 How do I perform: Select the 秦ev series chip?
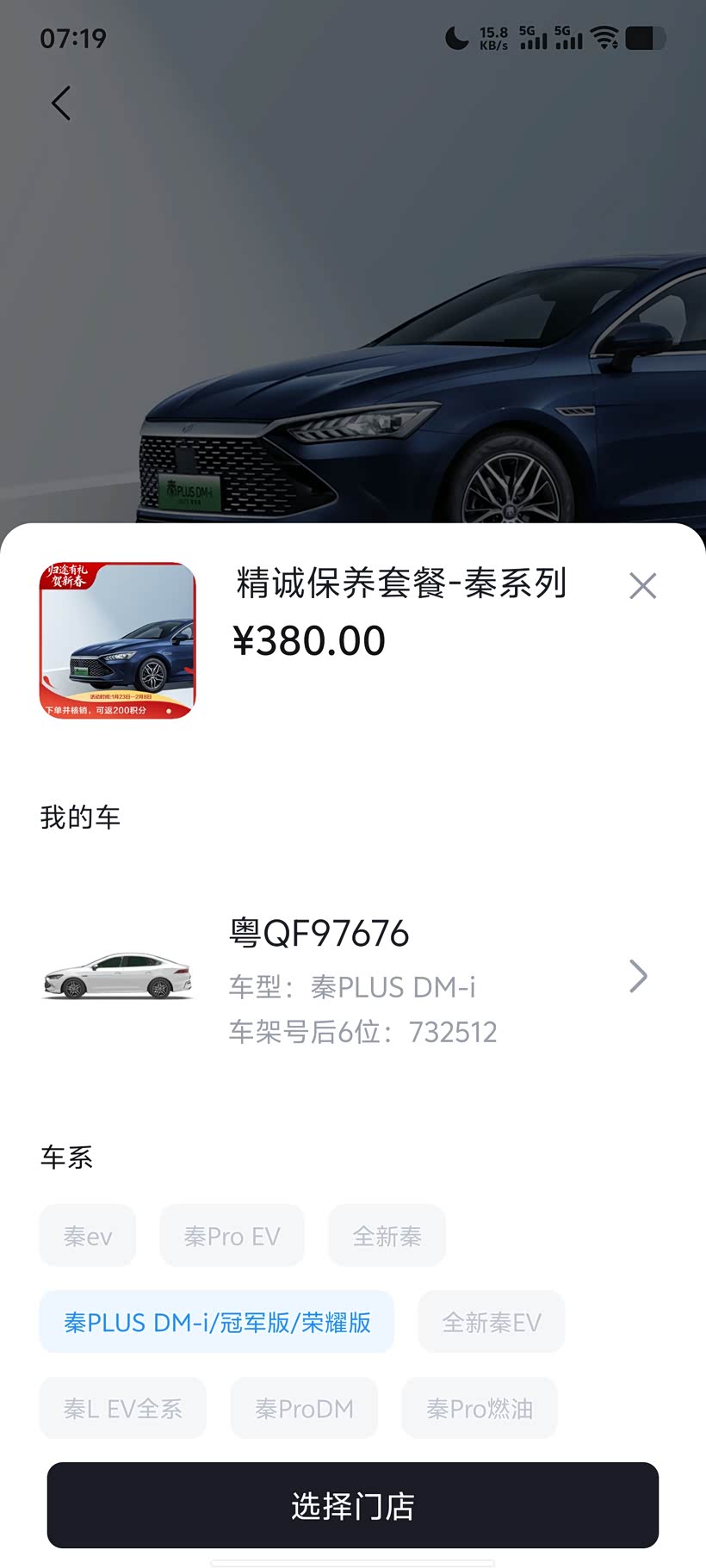coord(88,1236)
